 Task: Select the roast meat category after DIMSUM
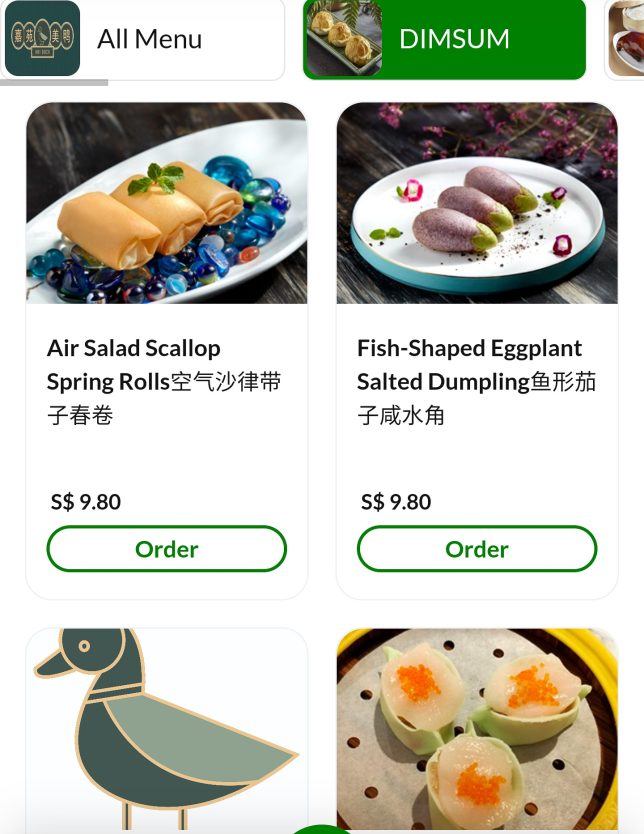626,40
